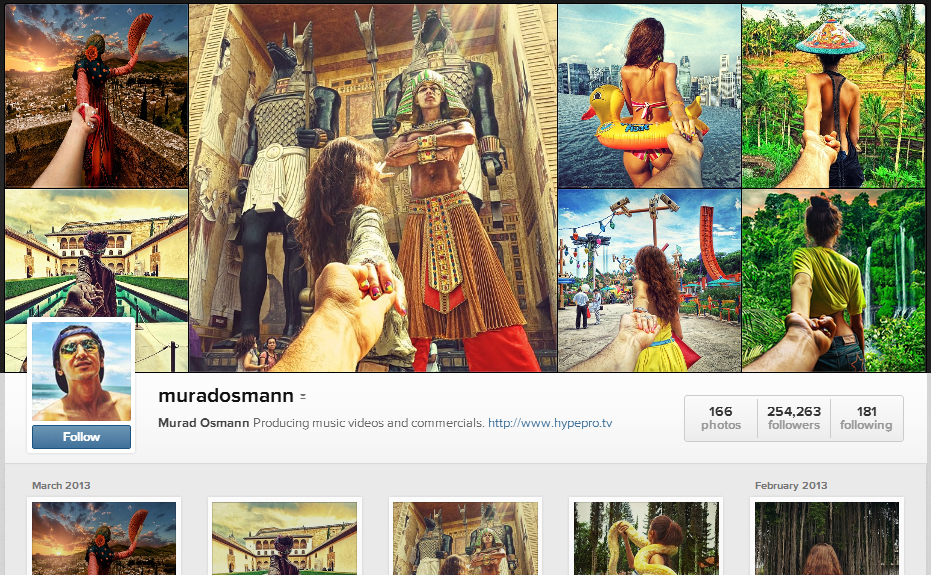Open the hypepro.tv link
The image size is (931, 575).
click(x=549, y=423)
